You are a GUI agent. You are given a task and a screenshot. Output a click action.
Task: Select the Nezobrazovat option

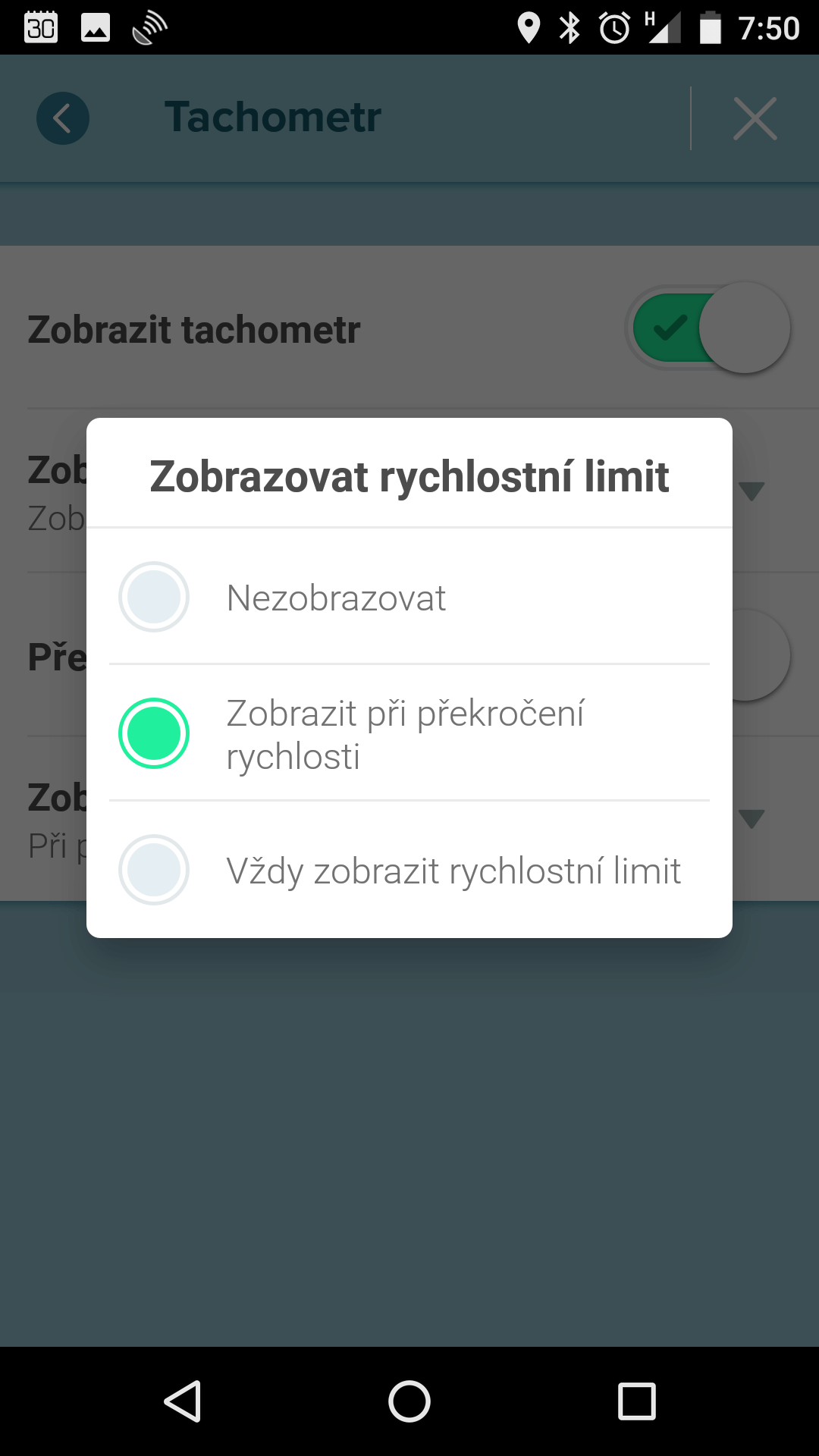click(409, 597)
